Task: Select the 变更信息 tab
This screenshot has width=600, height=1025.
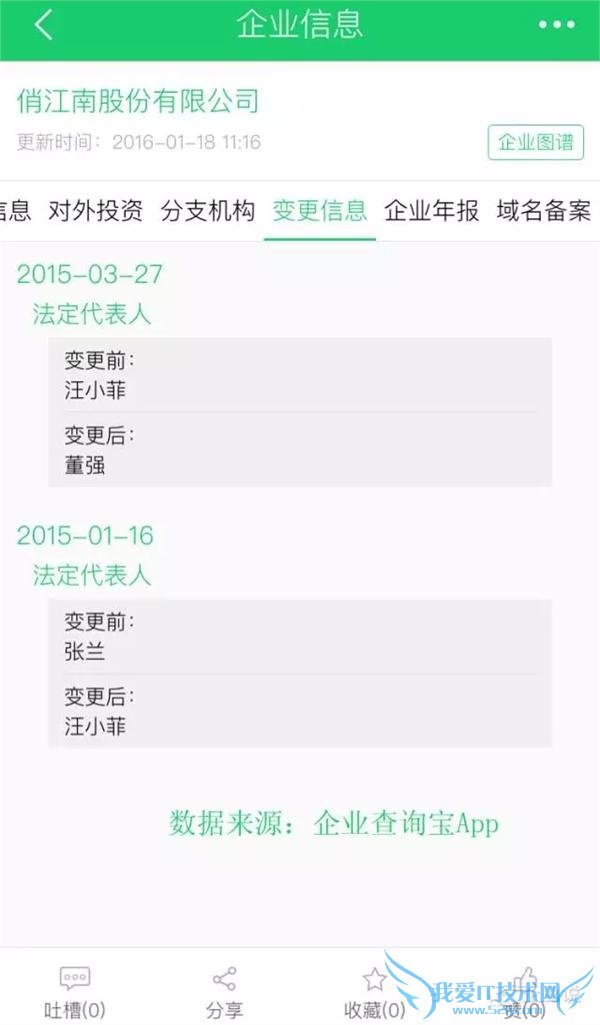Action: 320,211
